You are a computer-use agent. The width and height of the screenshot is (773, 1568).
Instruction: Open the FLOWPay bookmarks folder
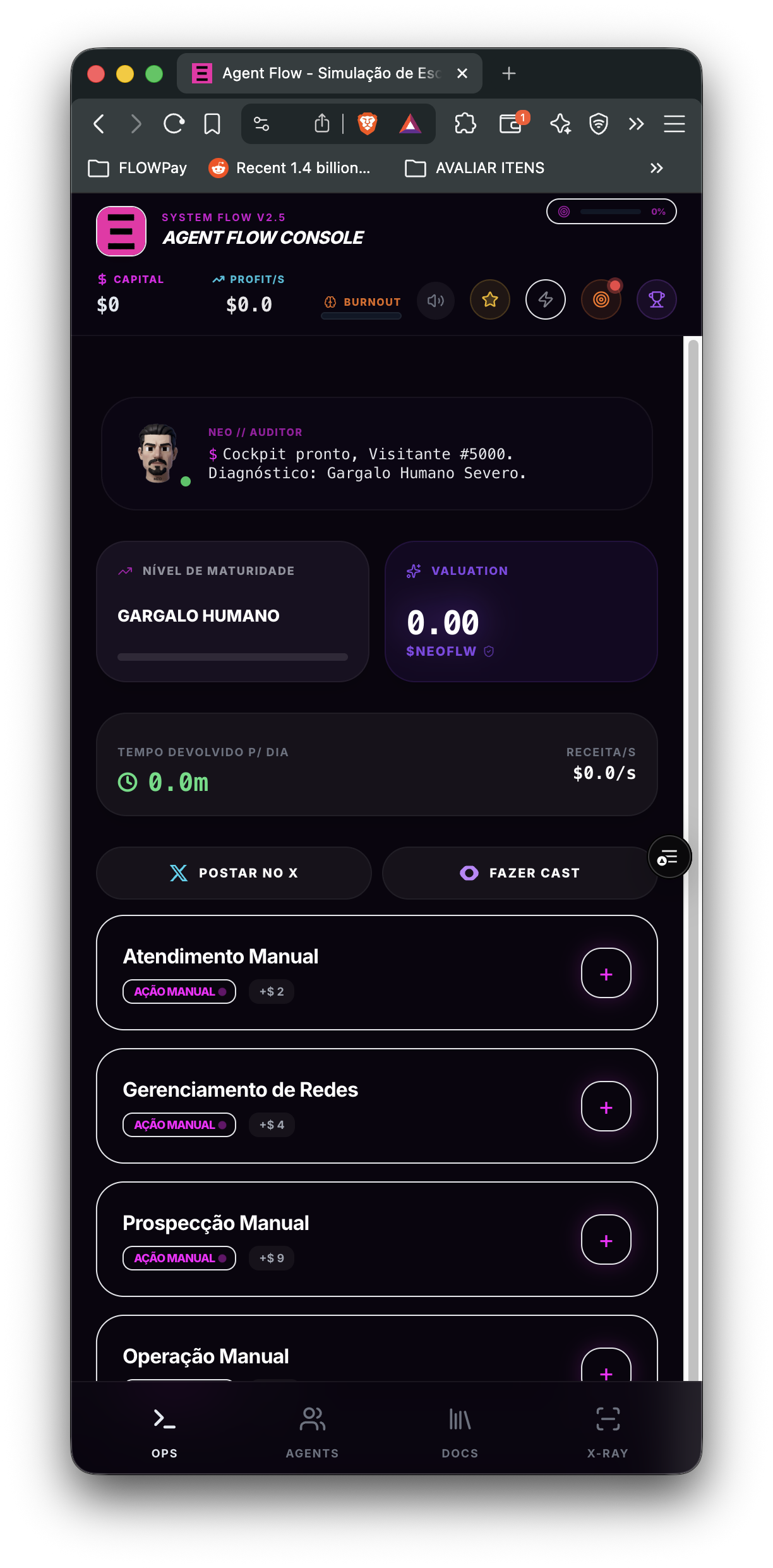coord(136,168)
